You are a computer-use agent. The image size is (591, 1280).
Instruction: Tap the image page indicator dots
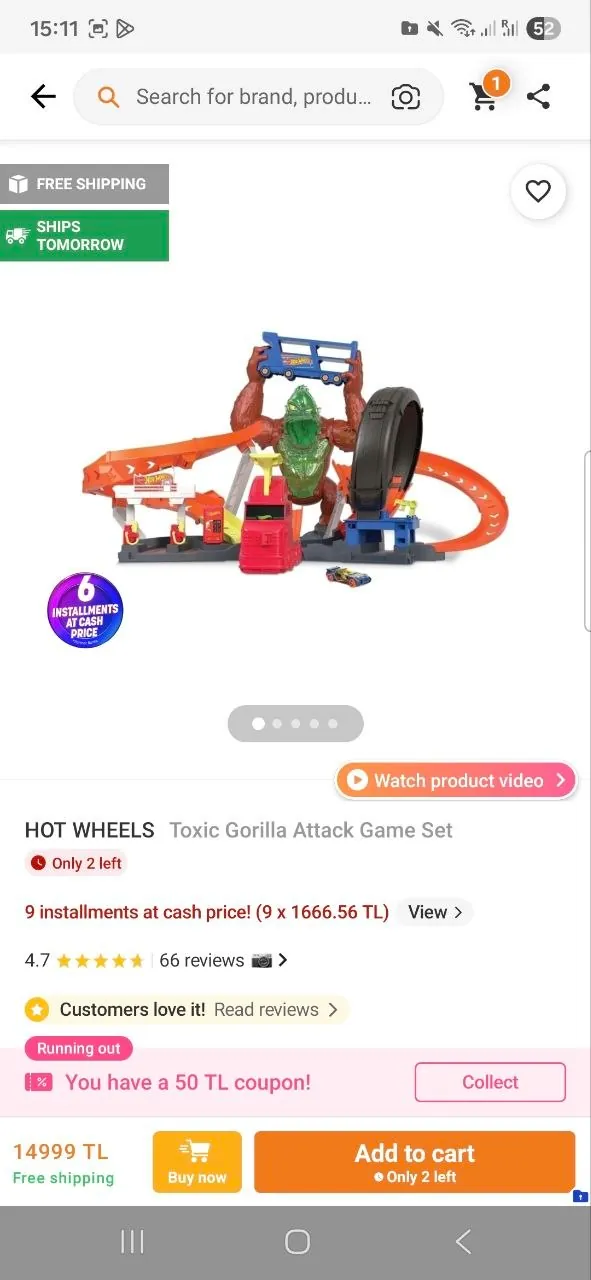(x=295, y=723)
